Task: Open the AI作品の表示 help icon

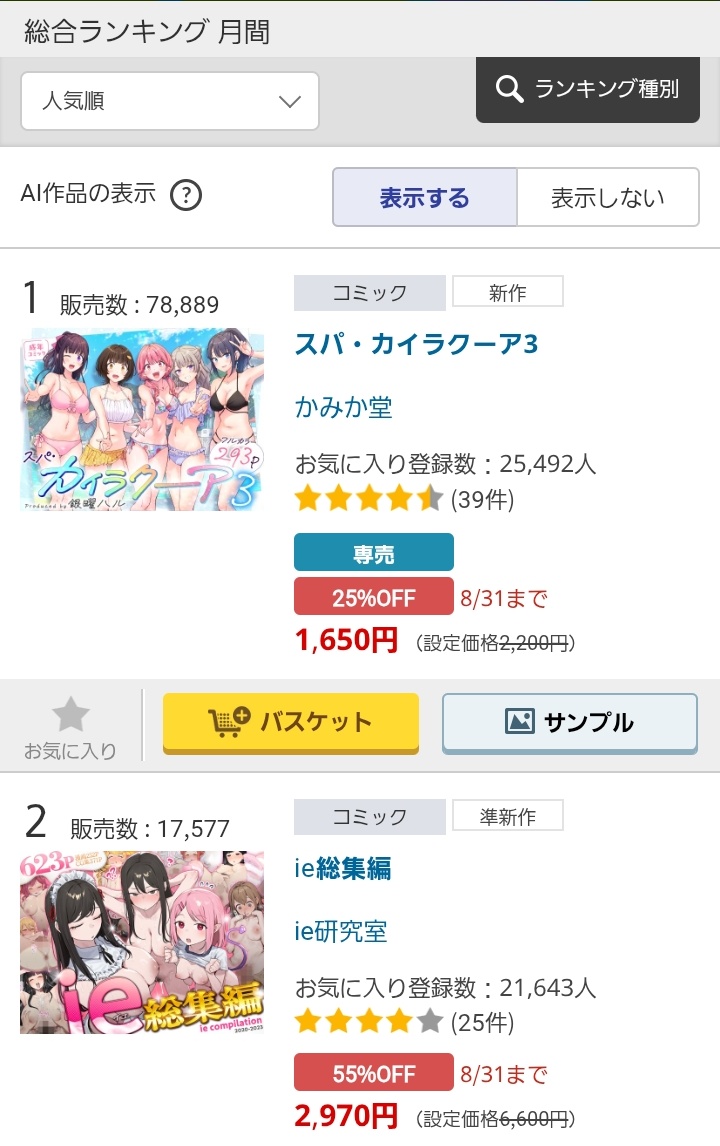Action: coord(186,195)
